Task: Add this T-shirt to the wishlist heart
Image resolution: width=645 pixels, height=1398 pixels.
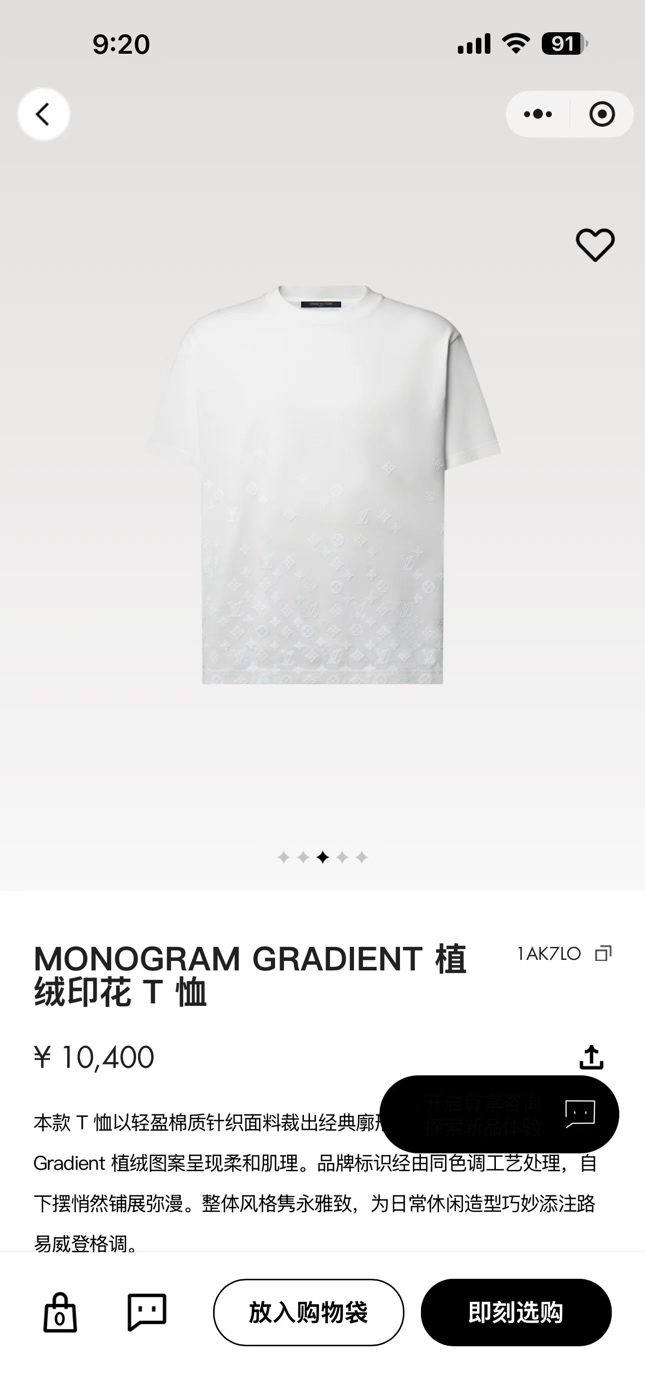Action: pos(595,245)
